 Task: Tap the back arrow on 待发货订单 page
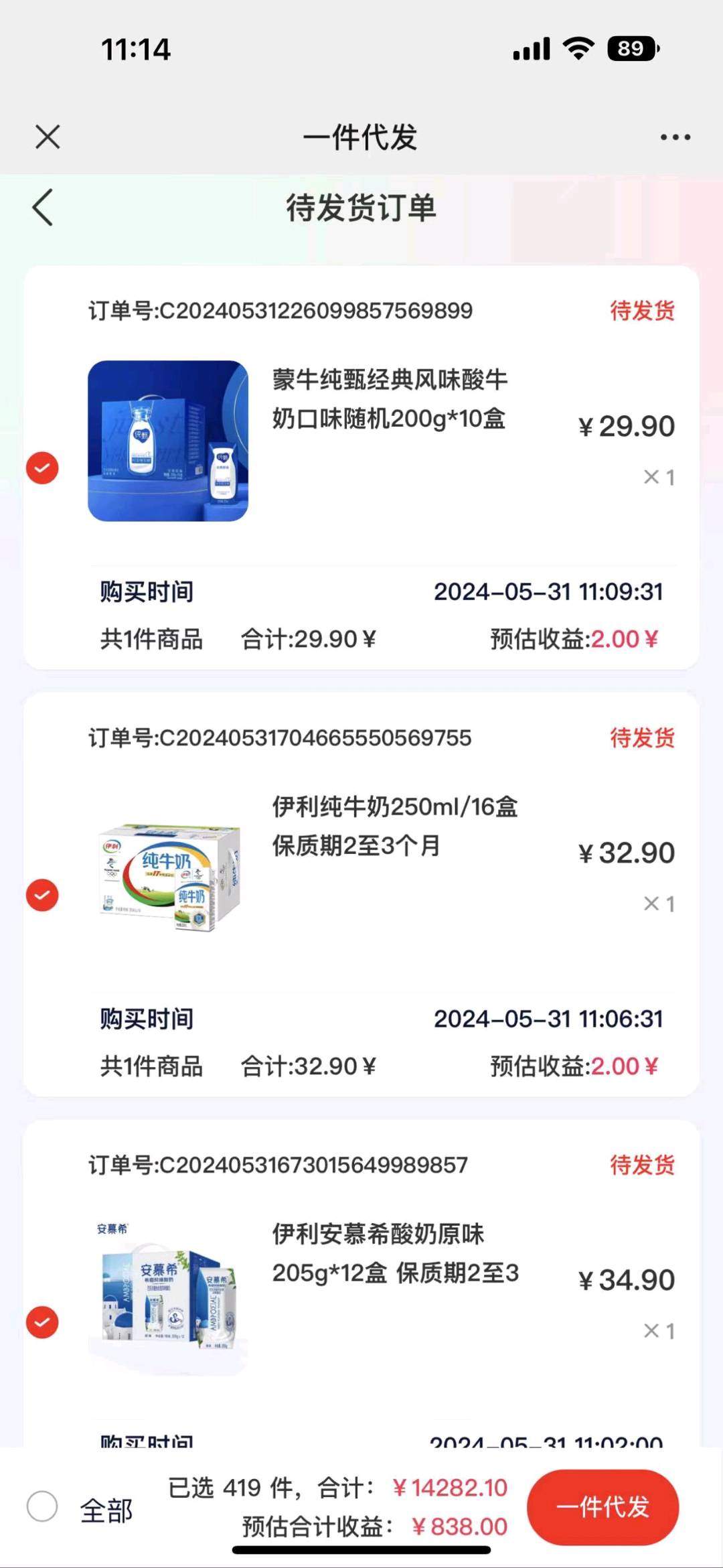(x=43, y=208)
